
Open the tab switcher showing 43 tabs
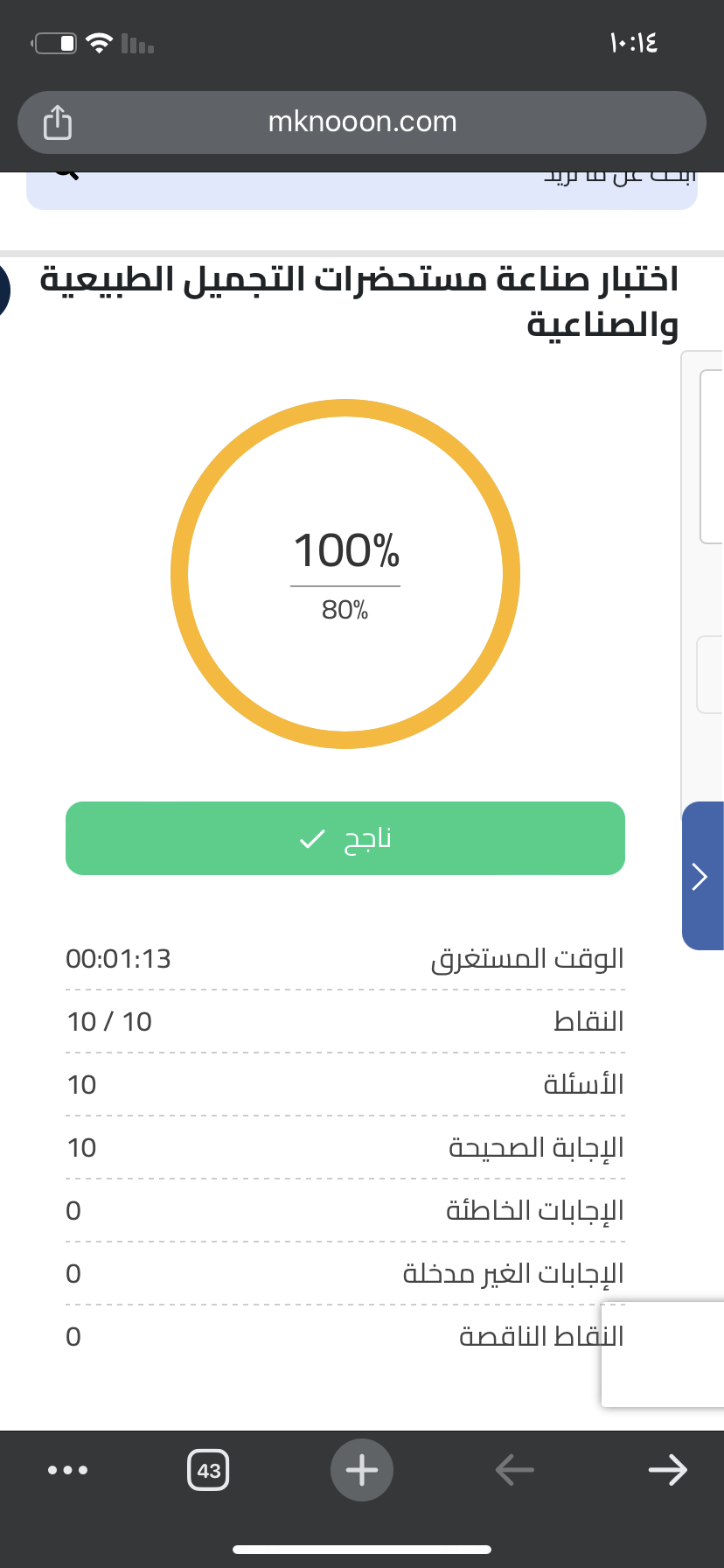click(x=208, y=1470)
